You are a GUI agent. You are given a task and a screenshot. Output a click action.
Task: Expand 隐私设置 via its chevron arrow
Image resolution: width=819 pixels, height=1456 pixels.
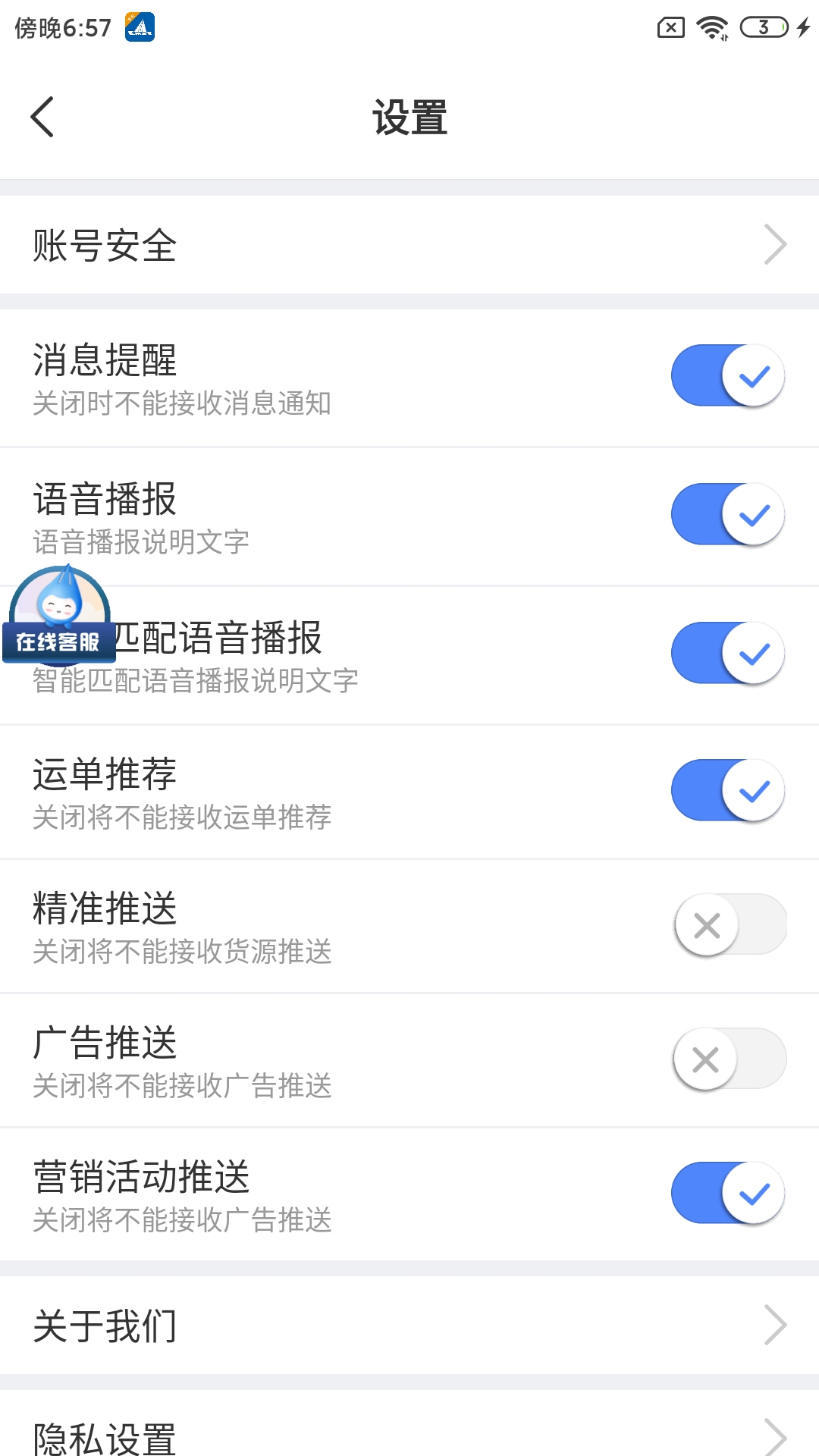pyautogui.click(x=776, y=1441)
